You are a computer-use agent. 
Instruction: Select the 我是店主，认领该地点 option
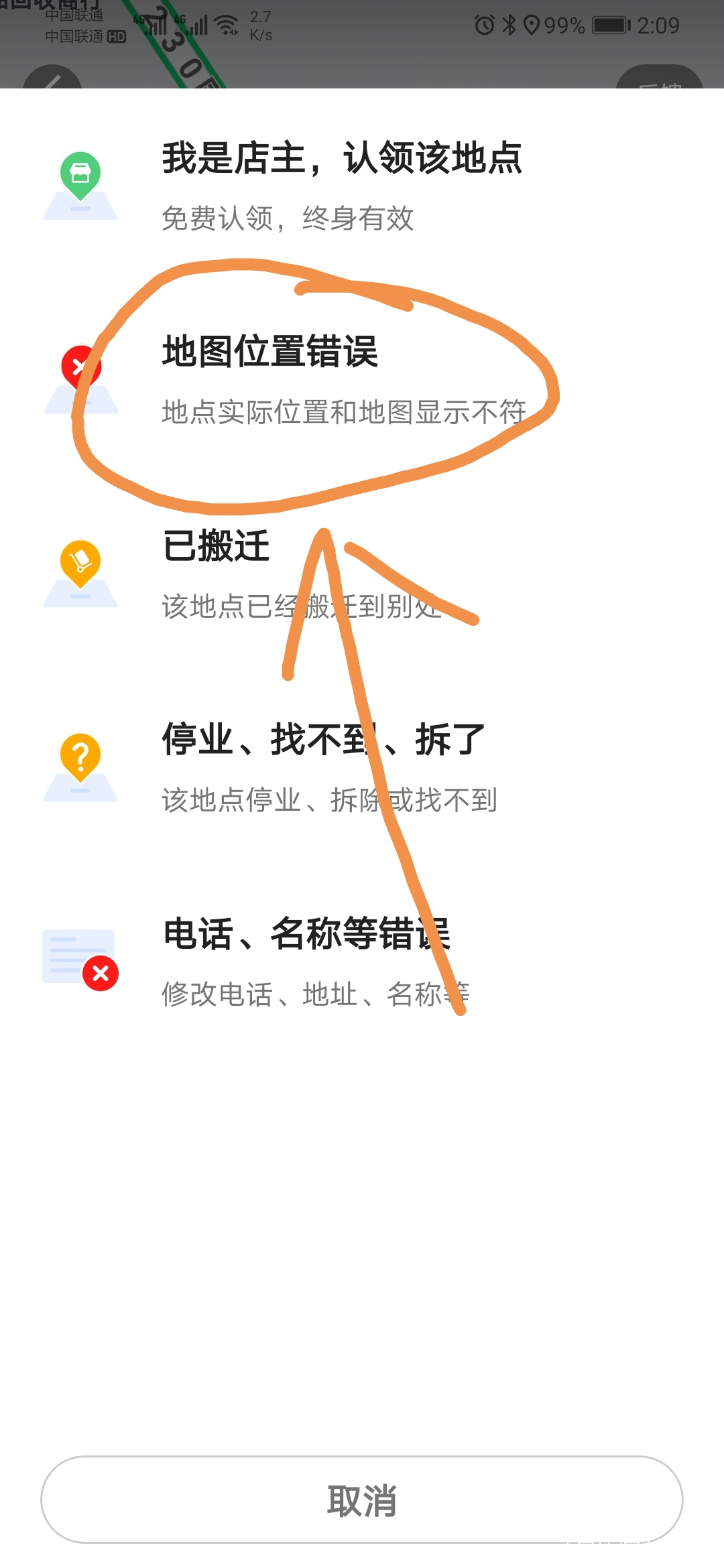tap(343, 159)
